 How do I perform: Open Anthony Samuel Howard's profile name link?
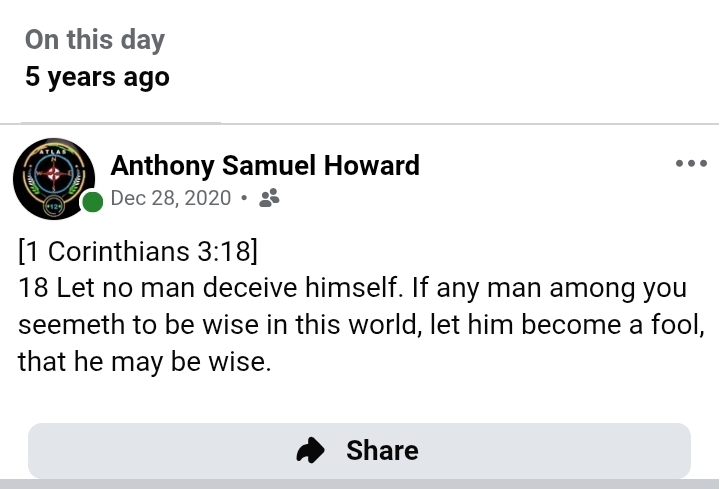coord(265,165)
